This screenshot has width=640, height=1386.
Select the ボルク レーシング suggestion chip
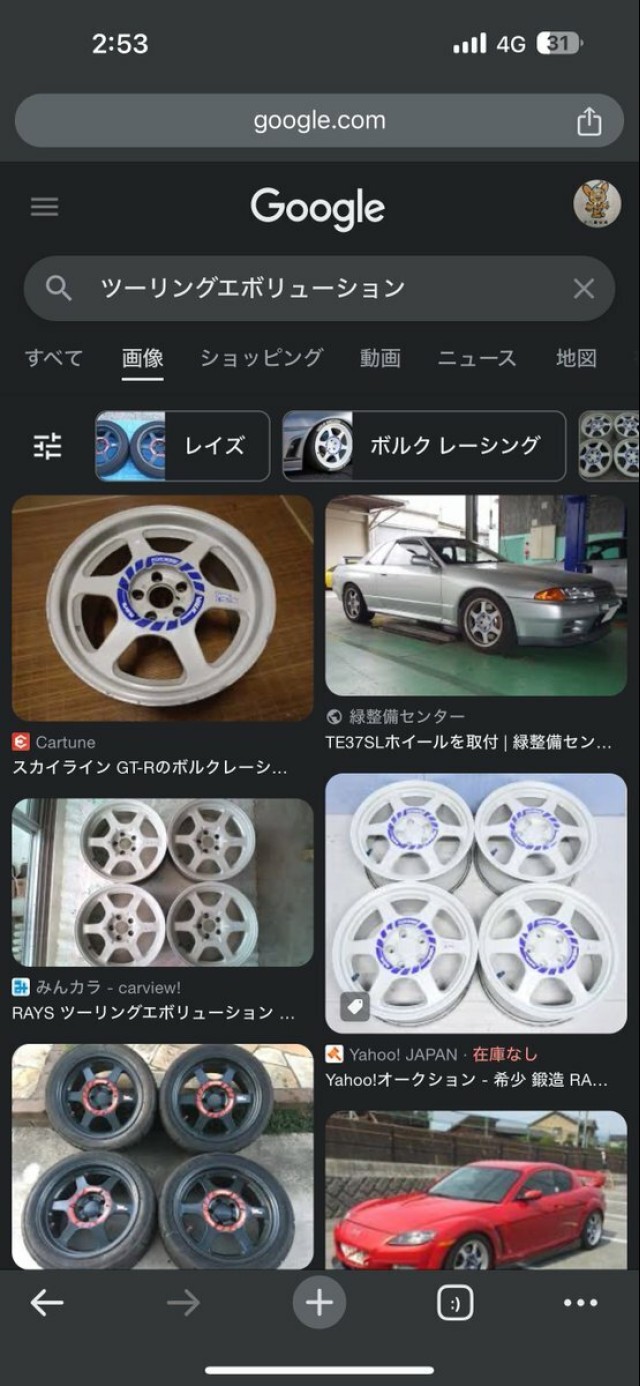[424, 446]
